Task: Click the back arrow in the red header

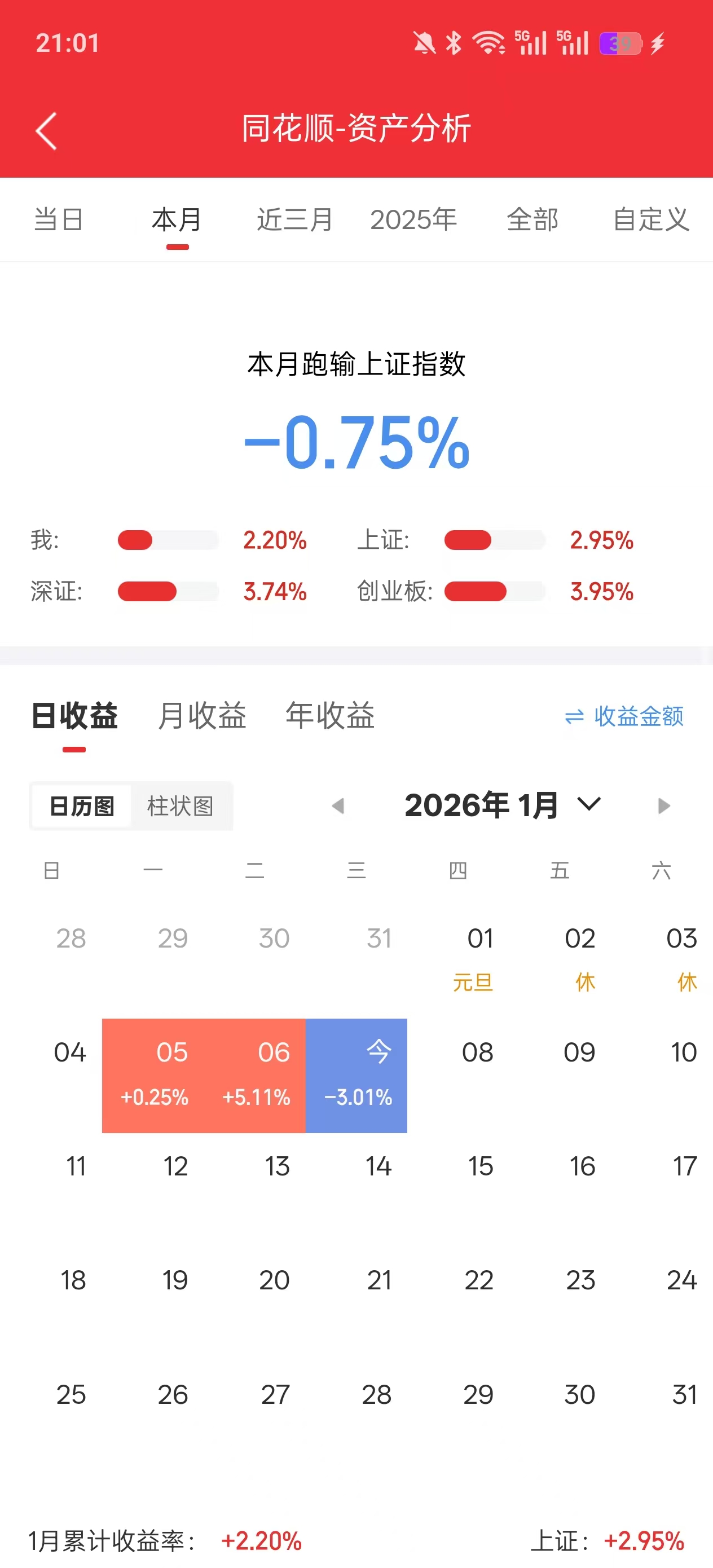Action: point(45,130)
